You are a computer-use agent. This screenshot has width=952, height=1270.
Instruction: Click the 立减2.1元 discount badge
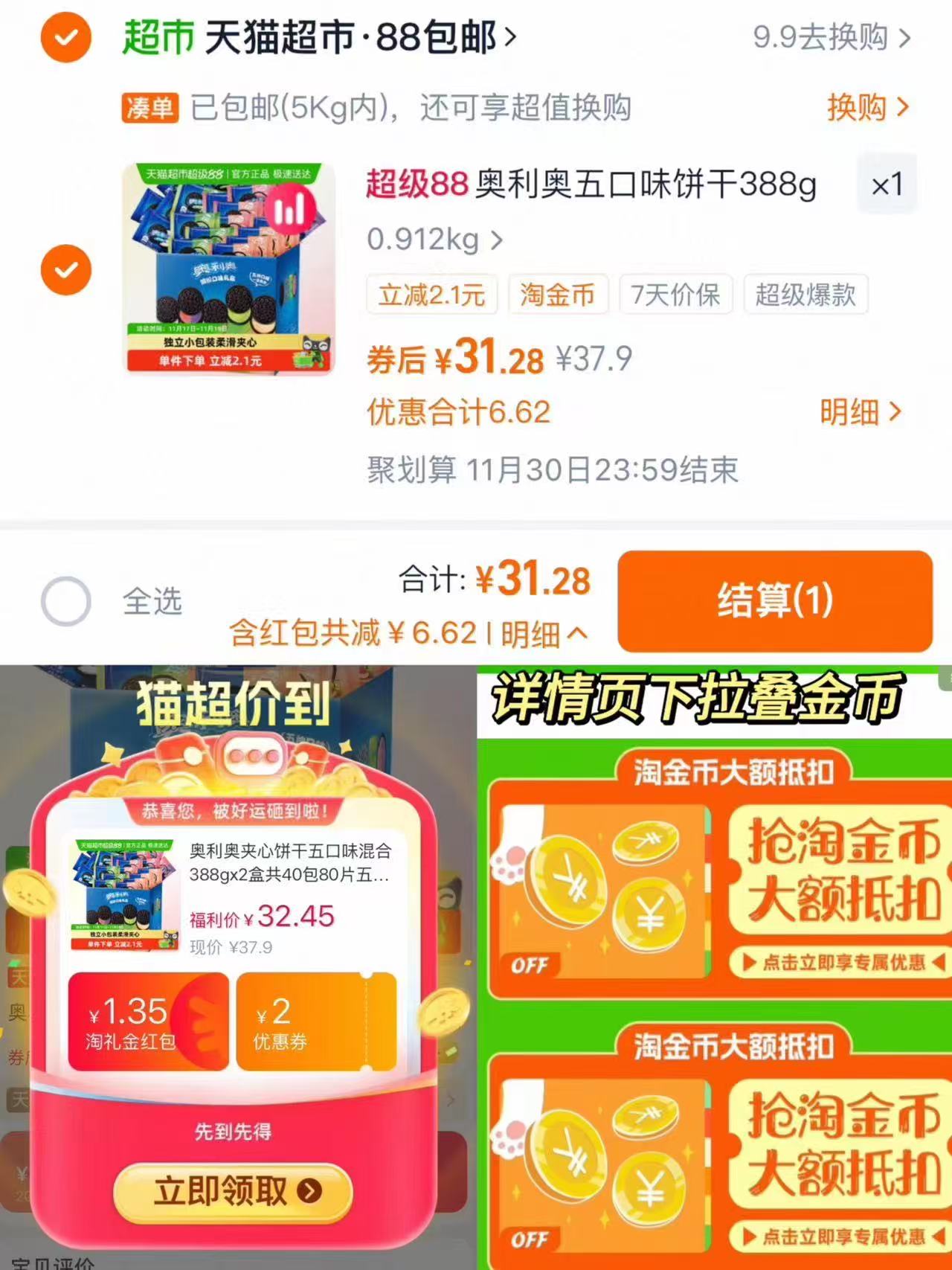point(431,295)
